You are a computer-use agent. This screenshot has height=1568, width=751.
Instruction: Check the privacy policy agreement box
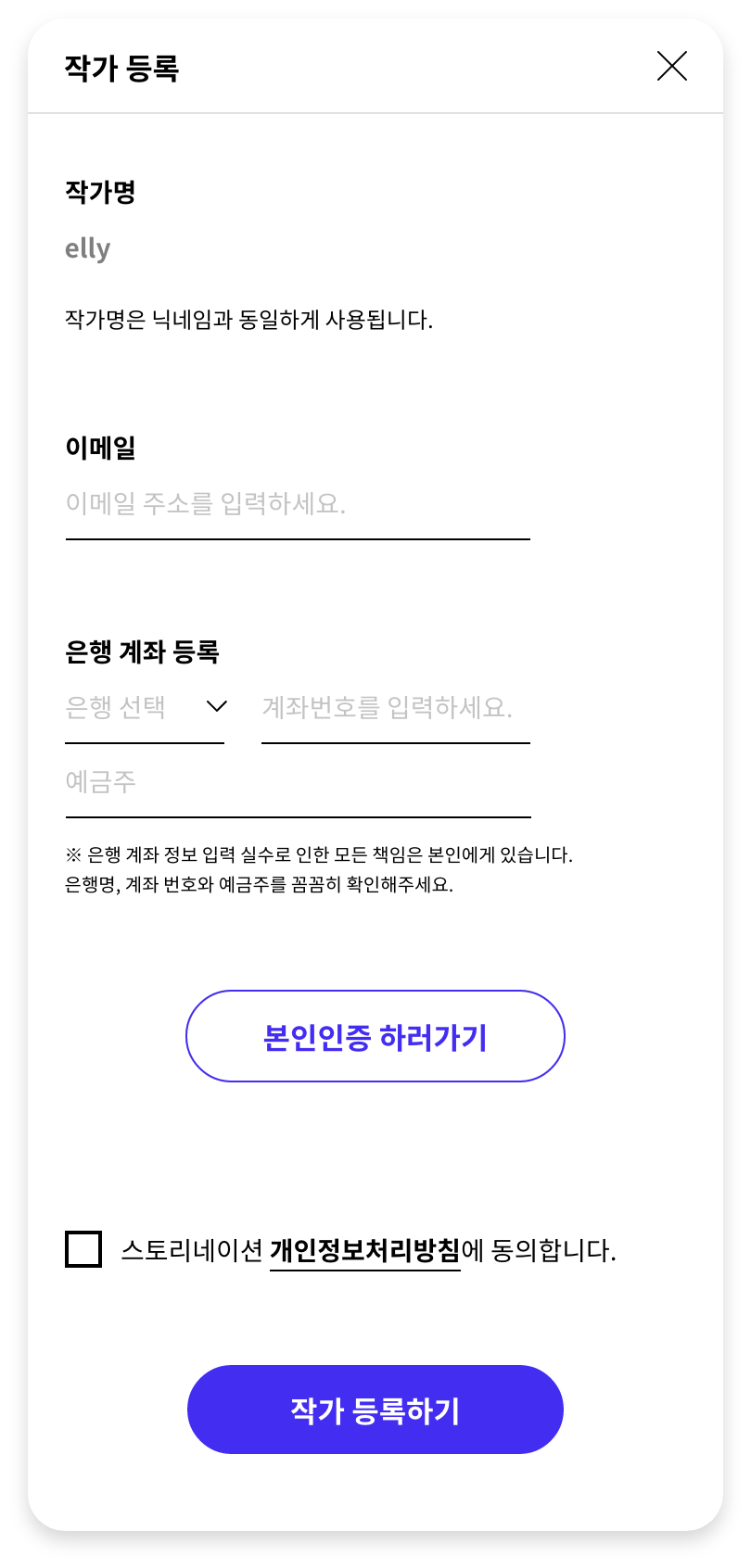click(x=83, y=1249)
